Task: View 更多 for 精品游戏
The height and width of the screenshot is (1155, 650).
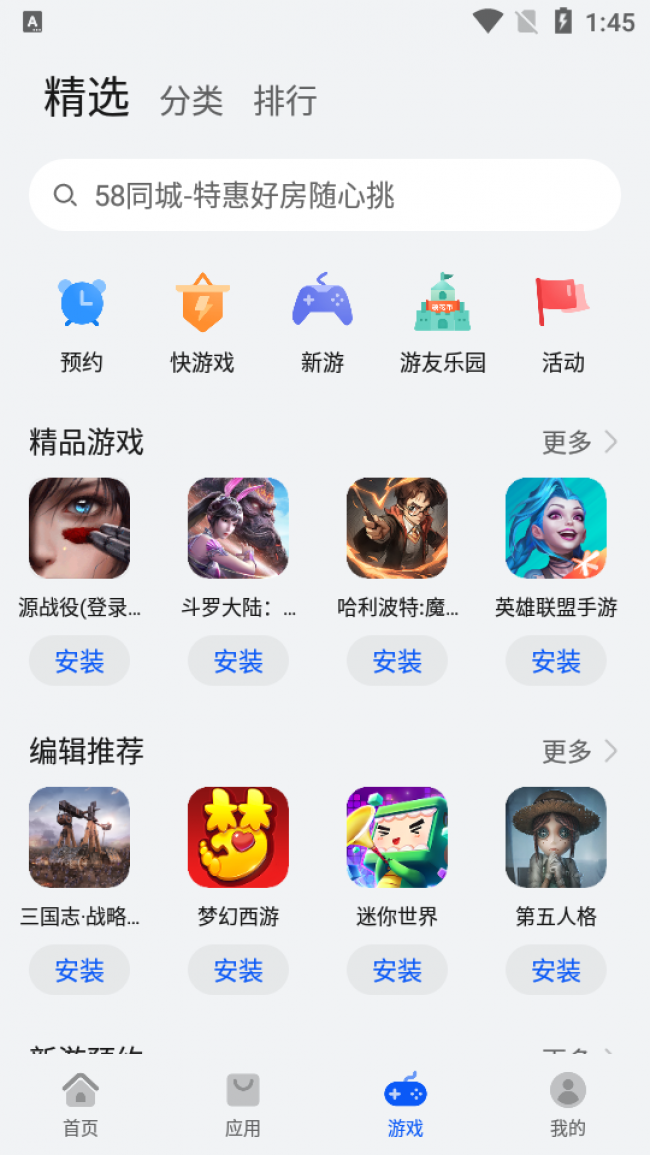Action: pyautogui.click(x=580, y=442)
